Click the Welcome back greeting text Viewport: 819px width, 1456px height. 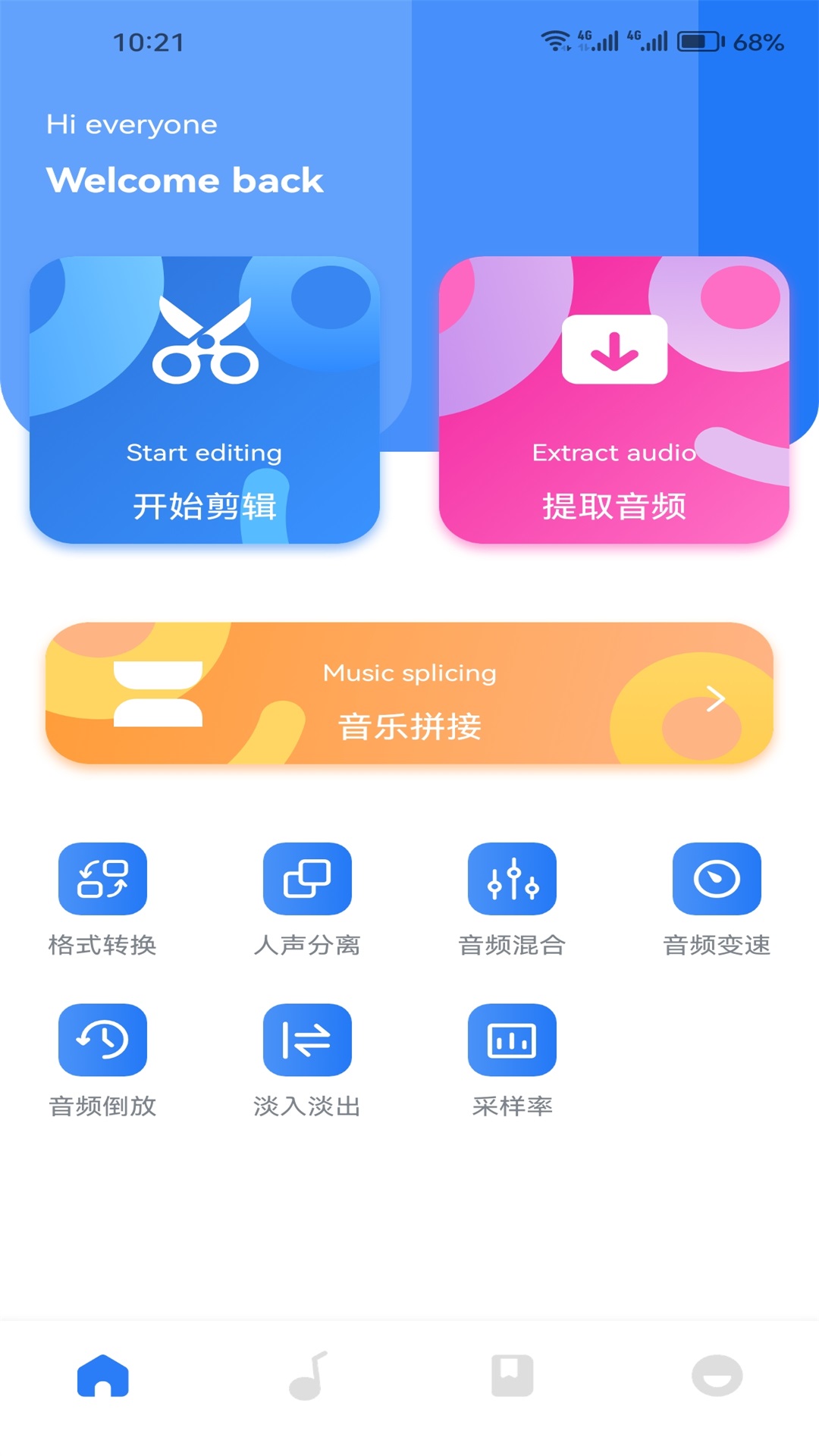coord(185,180)
